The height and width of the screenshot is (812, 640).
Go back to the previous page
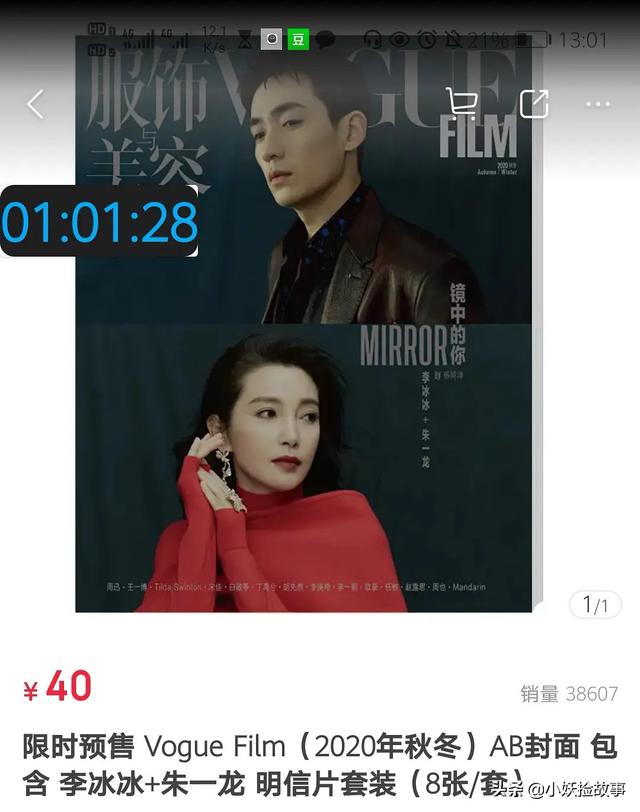[36, 103]
